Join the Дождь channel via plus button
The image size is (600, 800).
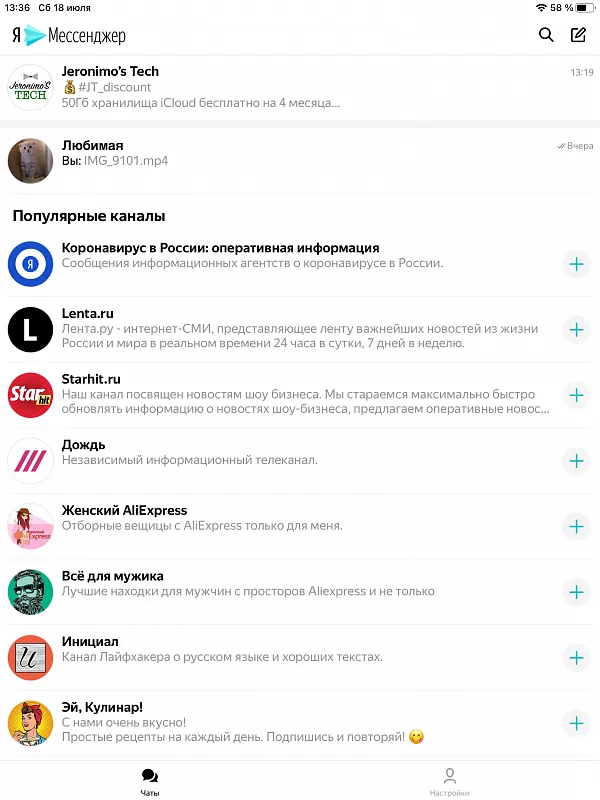(x=576, y=461)
